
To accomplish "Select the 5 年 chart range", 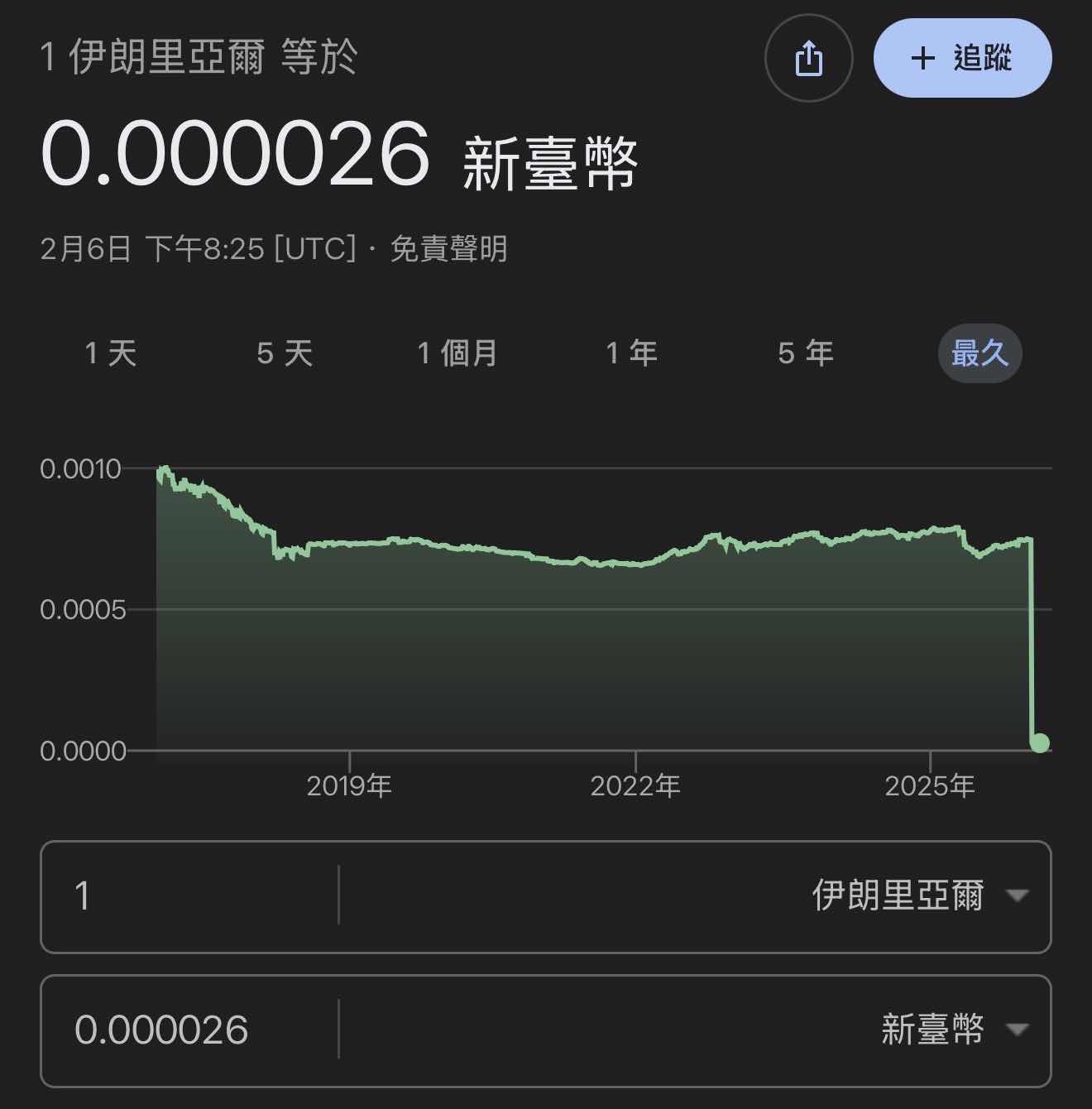I will point(806,353).
